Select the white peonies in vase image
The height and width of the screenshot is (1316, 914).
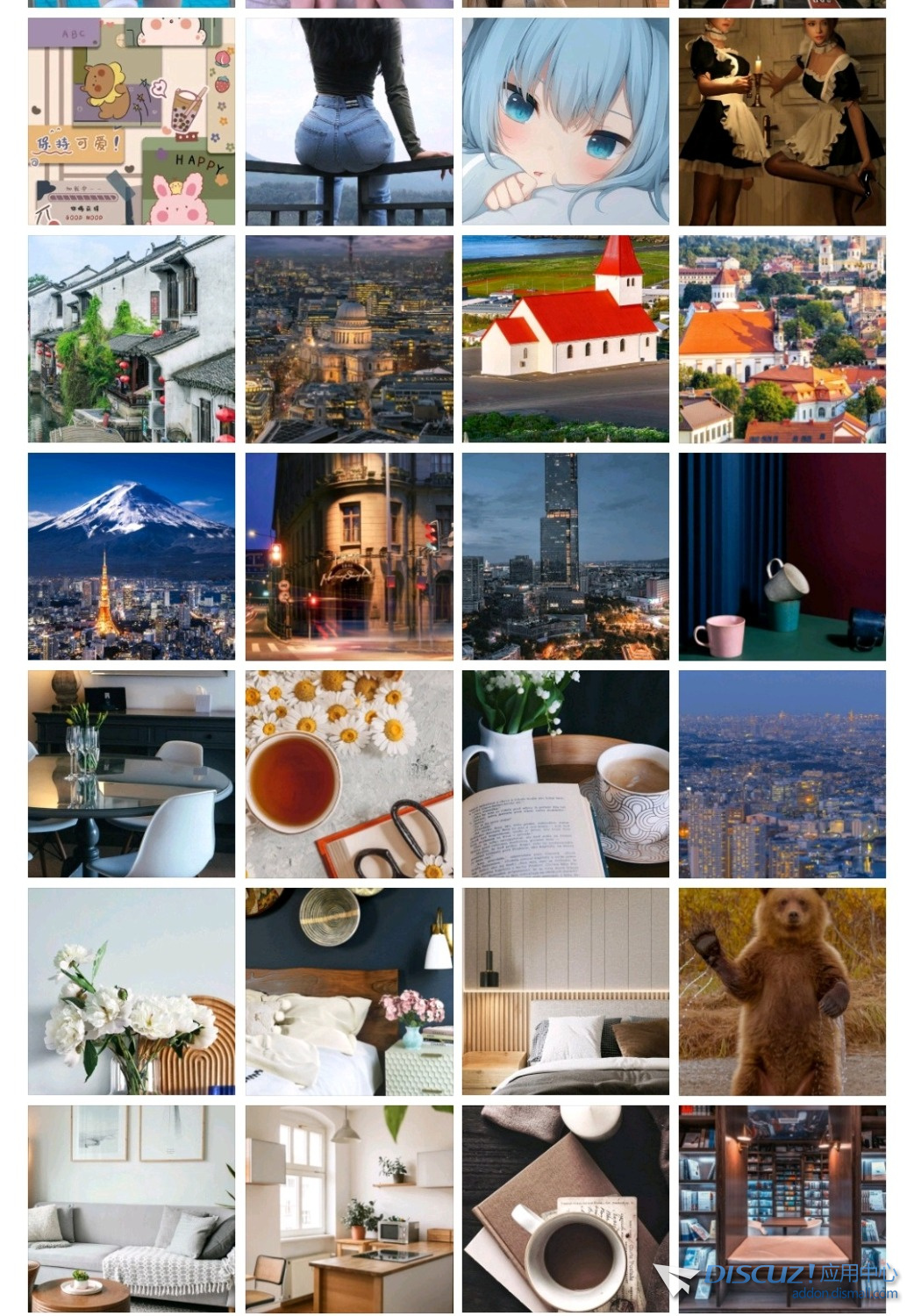tap(132, 991)
